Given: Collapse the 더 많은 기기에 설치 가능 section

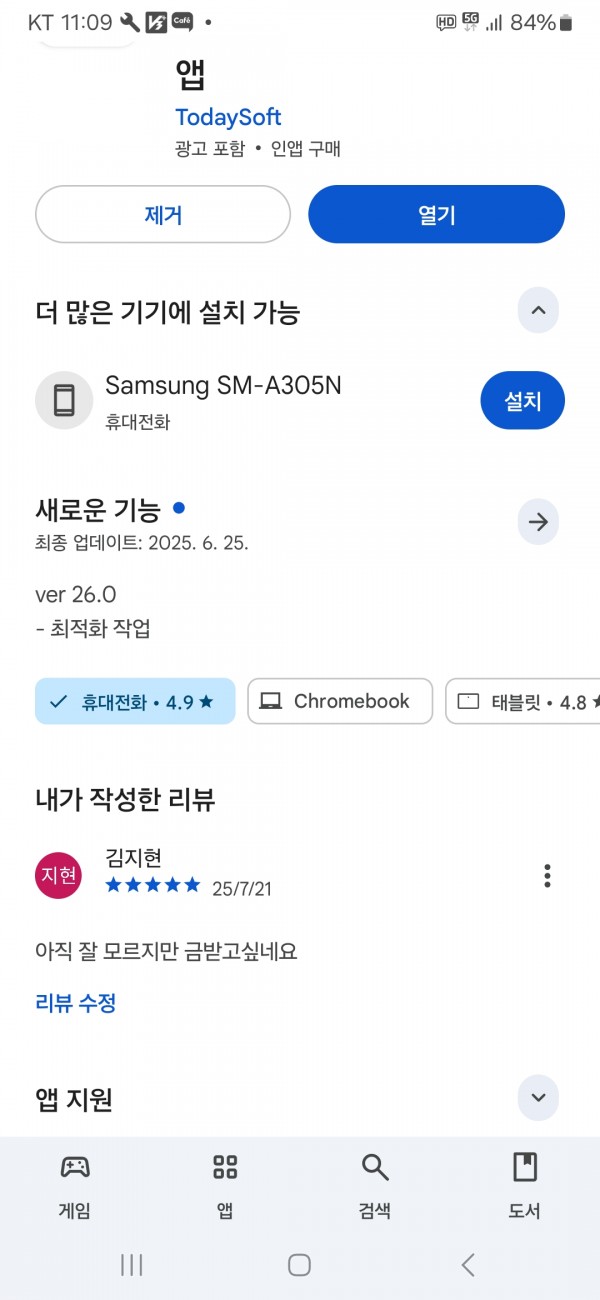Looking at the screenshot, I should tap(538, 310).
